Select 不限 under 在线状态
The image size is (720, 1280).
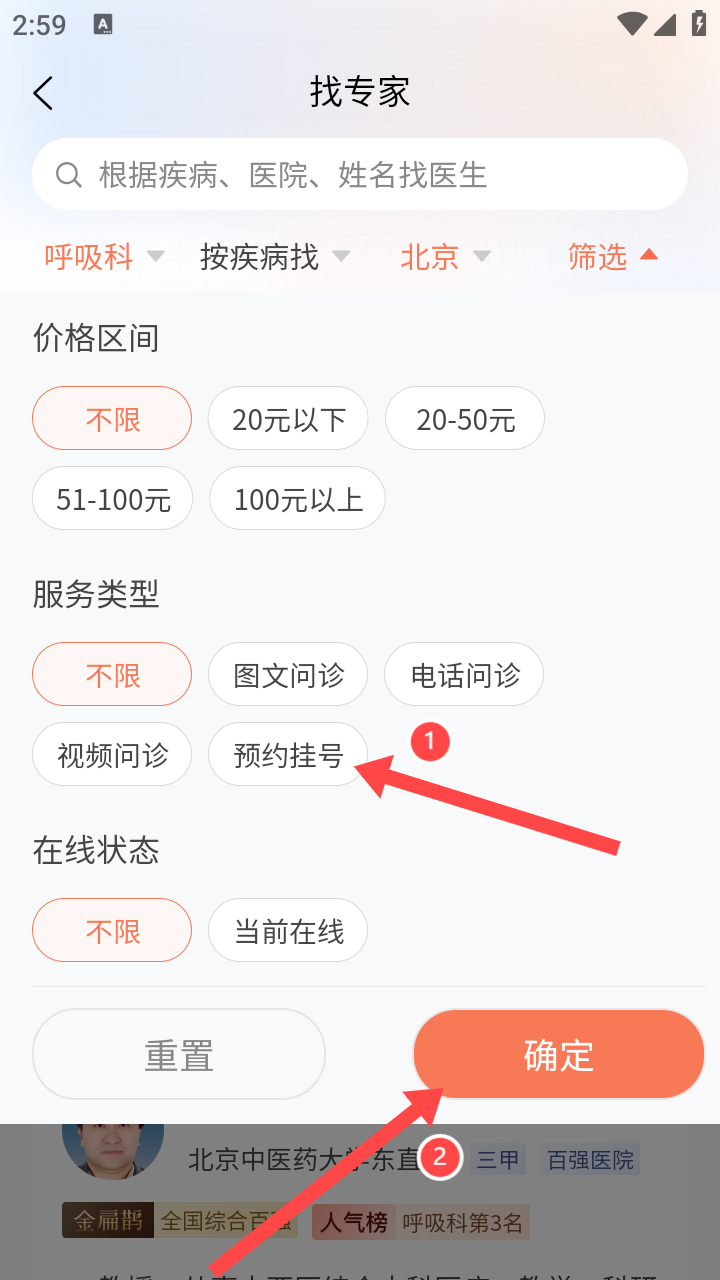tap(112, 930)
